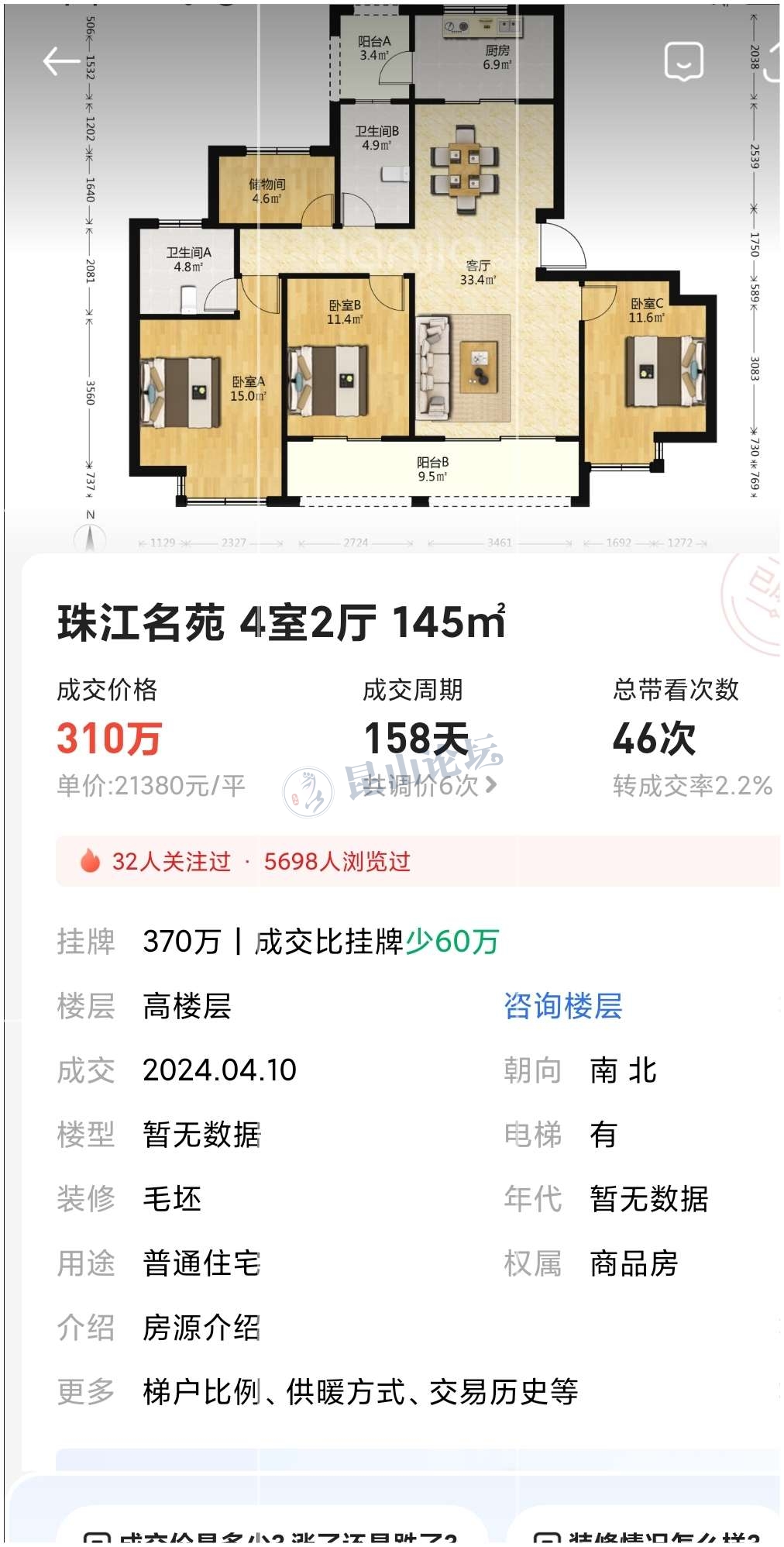The width and height of the screenshot is (784, 1547).
Task: Open the 房源介绍 row
Action: (201, 1328)
